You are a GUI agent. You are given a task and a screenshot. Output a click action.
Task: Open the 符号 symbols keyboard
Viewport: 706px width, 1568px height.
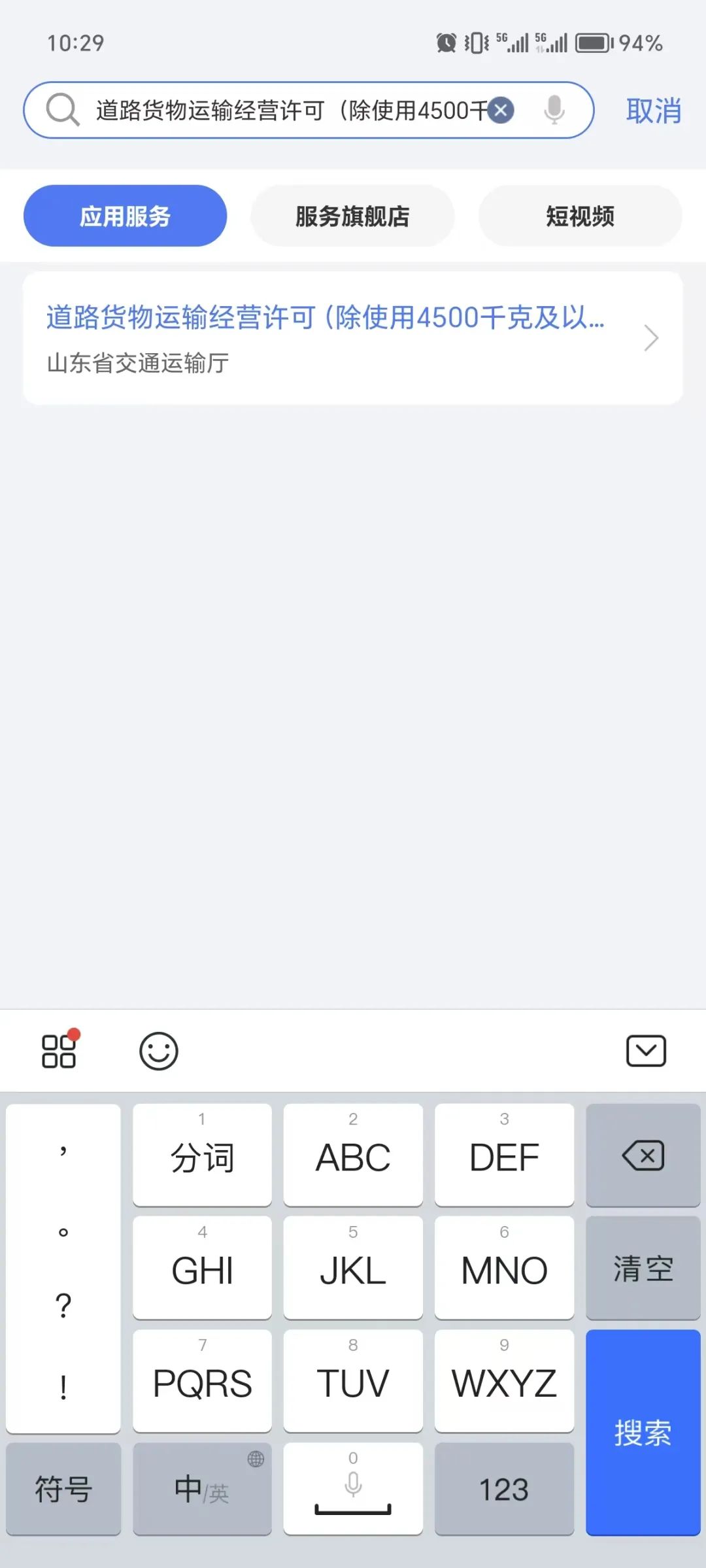63,1489
